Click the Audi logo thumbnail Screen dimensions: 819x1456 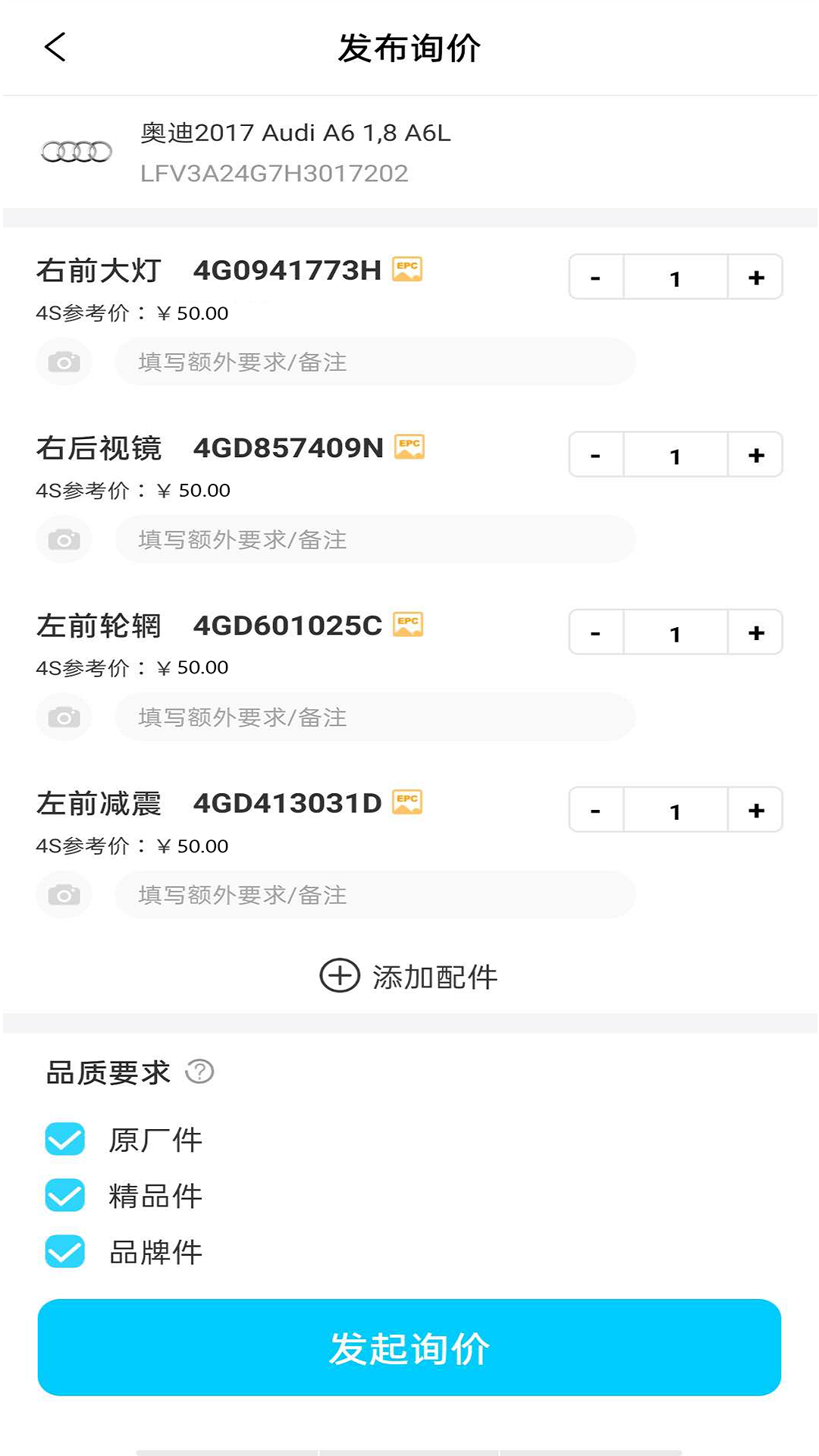point(76,152)
